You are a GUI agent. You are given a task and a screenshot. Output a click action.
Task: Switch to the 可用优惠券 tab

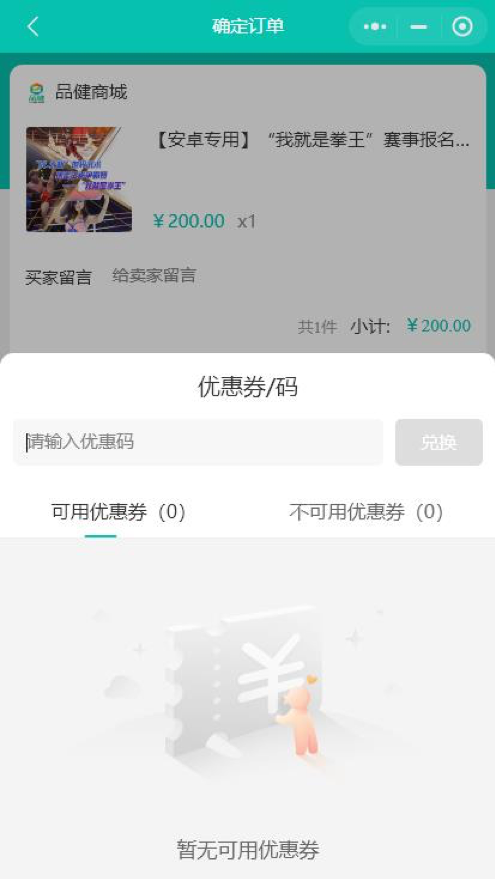coord(118,512)
